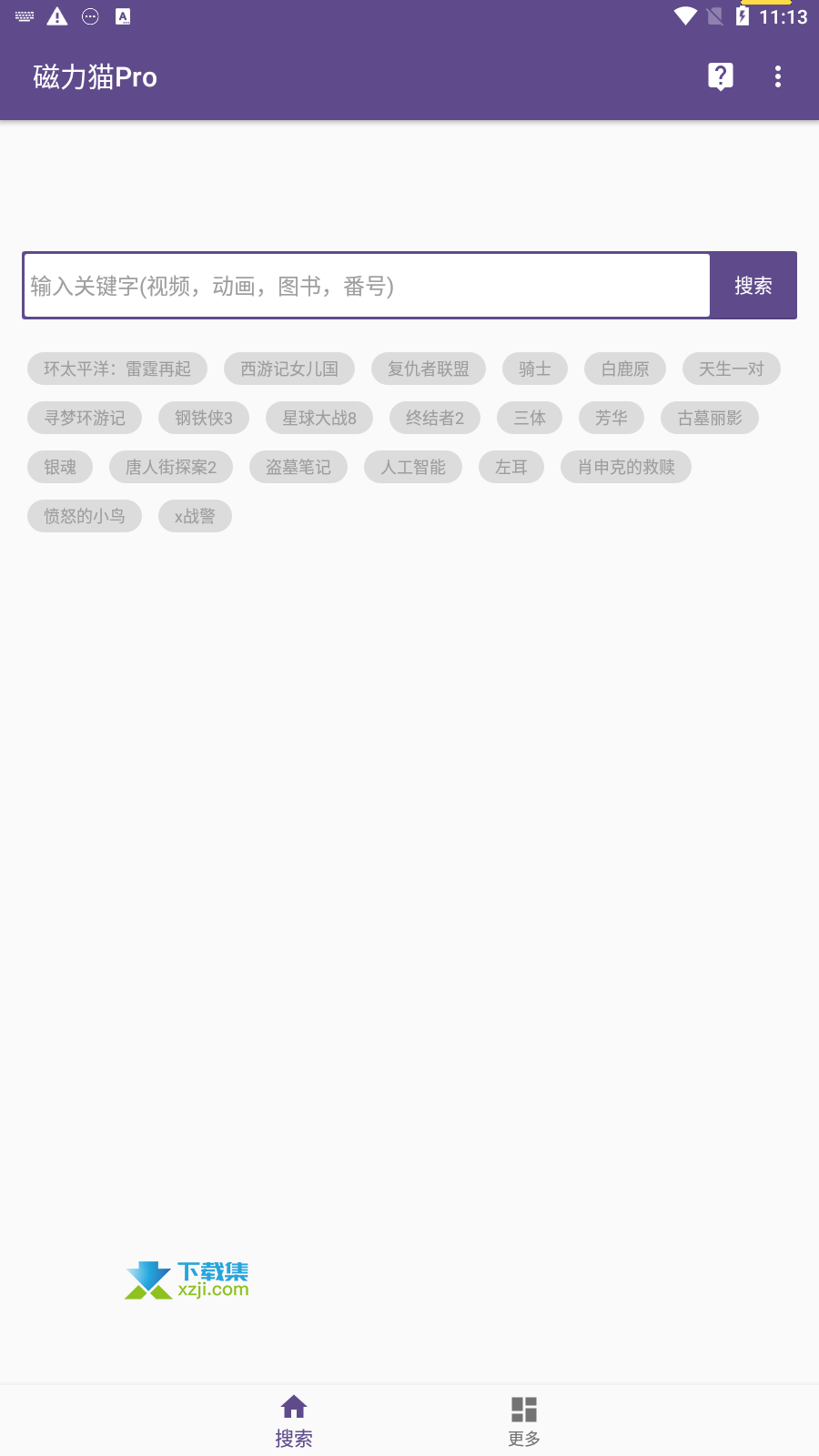Switch to the 搜索 home tab
Image resolution: width=819 pixels, height=1456 pixels.
point(294,1421)
